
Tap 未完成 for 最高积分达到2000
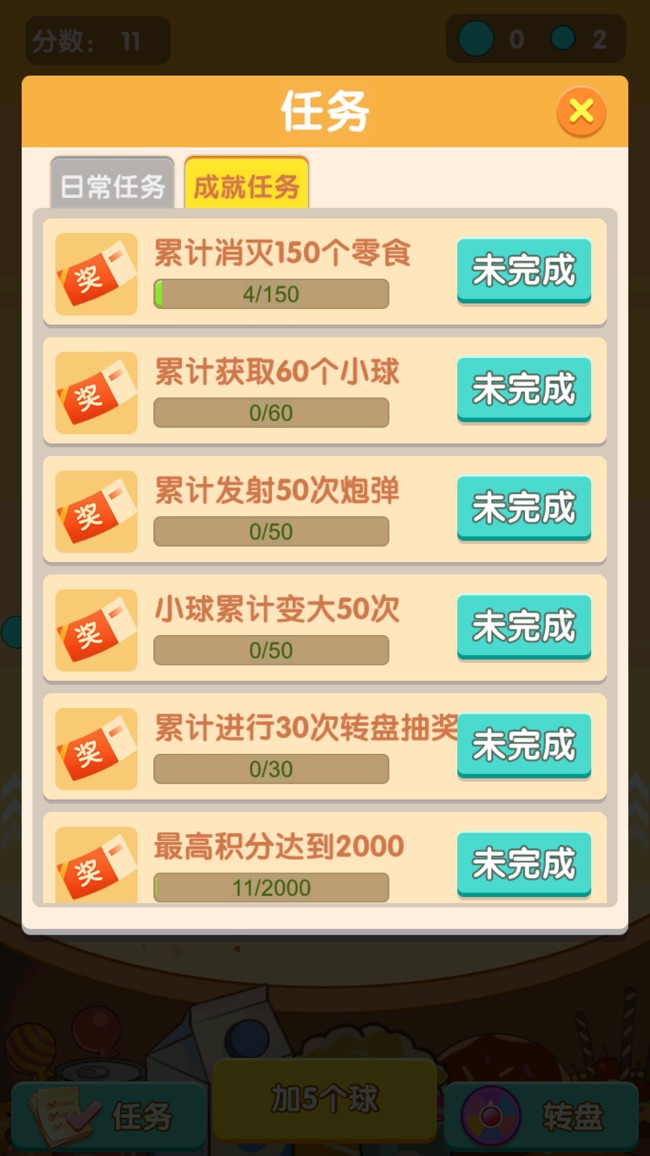(524, 864)
